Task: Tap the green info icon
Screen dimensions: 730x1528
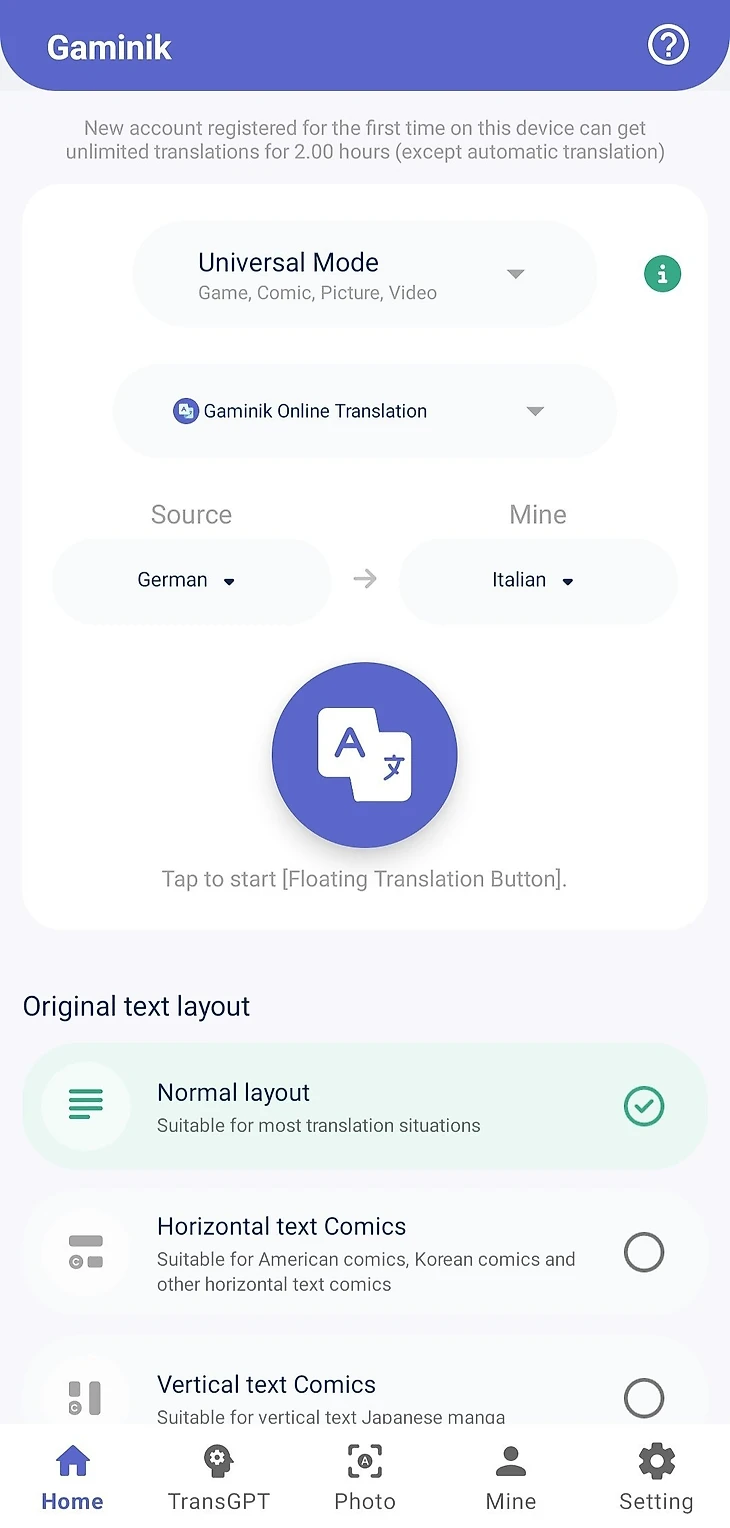Action: [662, 274]
